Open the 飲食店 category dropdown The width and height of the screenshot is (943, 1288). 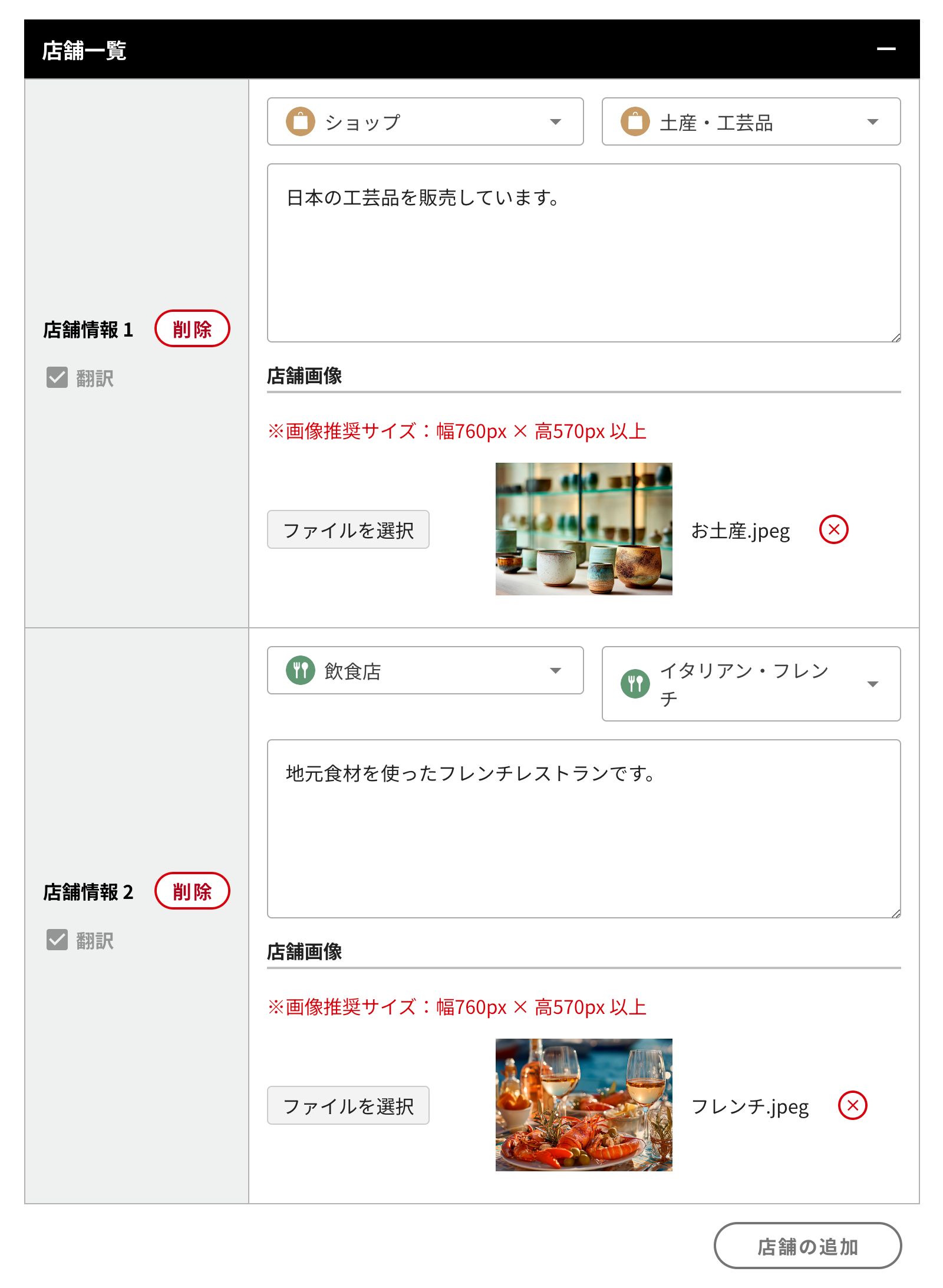pos(425,671)
